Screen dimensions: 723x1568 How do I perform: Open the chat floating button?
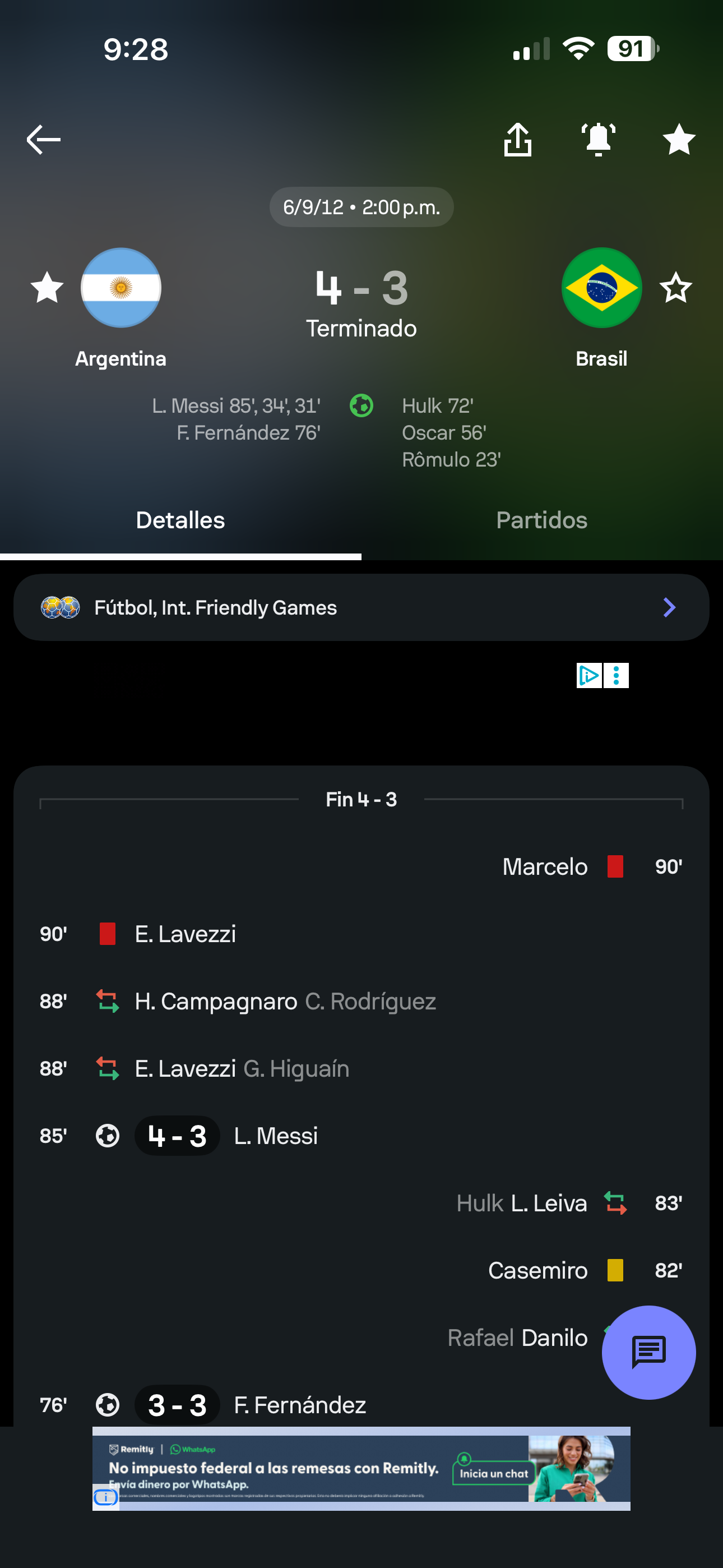649,1352
